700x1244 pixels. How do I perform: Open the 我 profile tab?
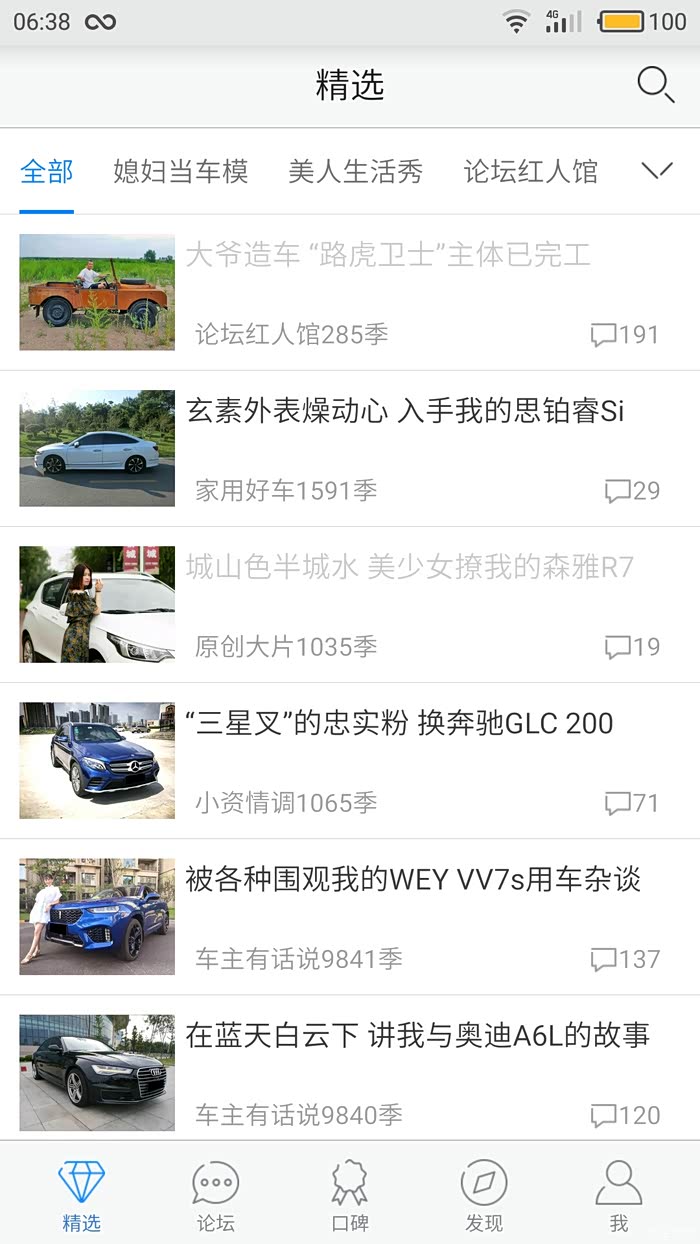(x=618, y=1195)
